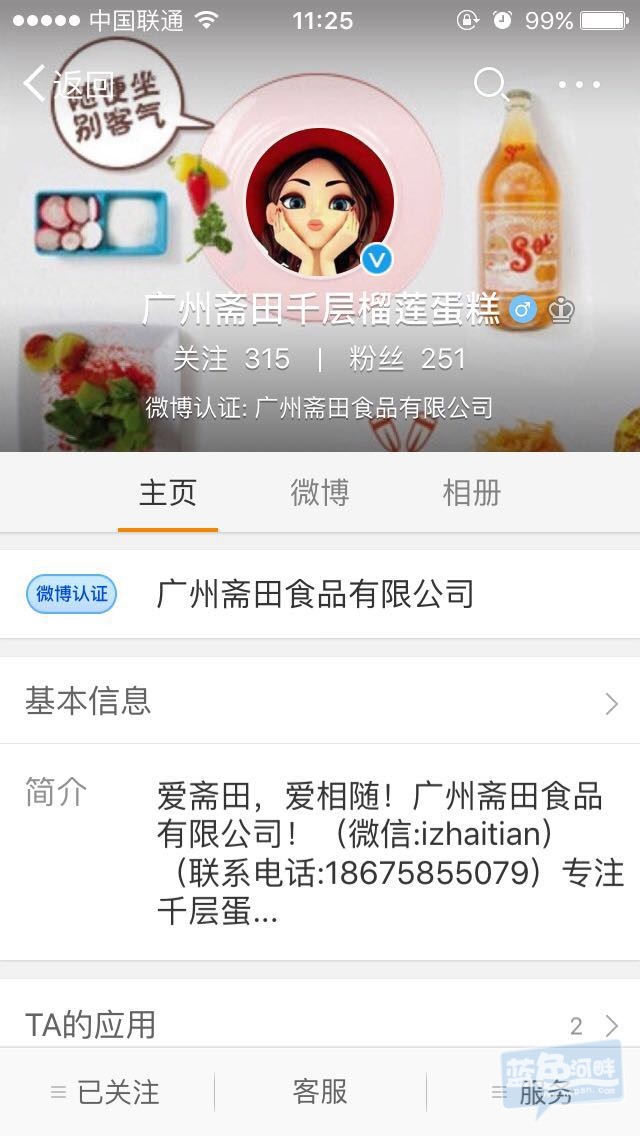Open the 微博认证 company verification row
The height and width of the screenshot is (1136, 640).
320,595
